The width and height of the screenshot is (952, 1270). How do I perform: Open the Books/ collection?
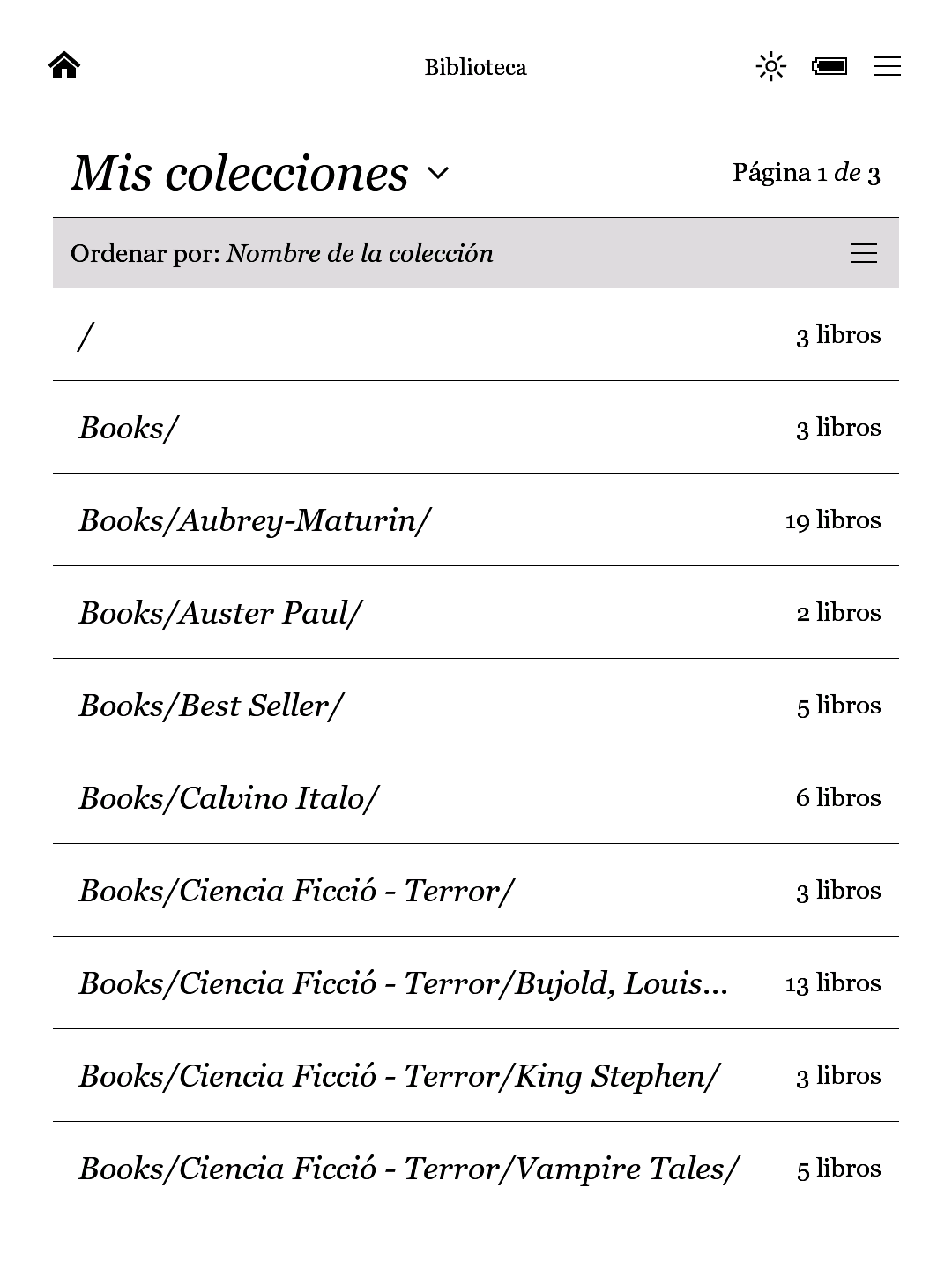[476, 428]
